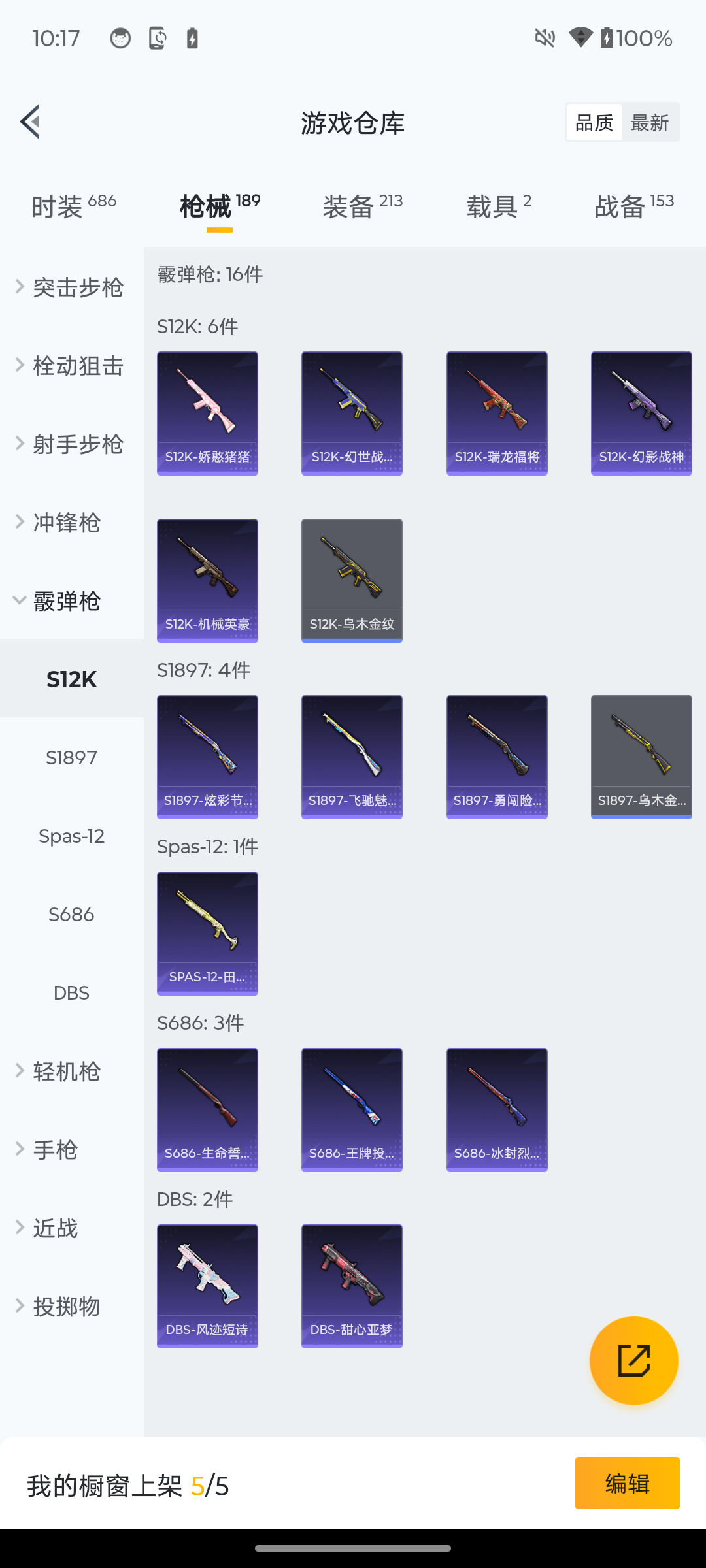Image resolution: width=706 pixels, height=1568 pixels.
Task: Switch to the 载具 tab
Action: click(498, 206)
